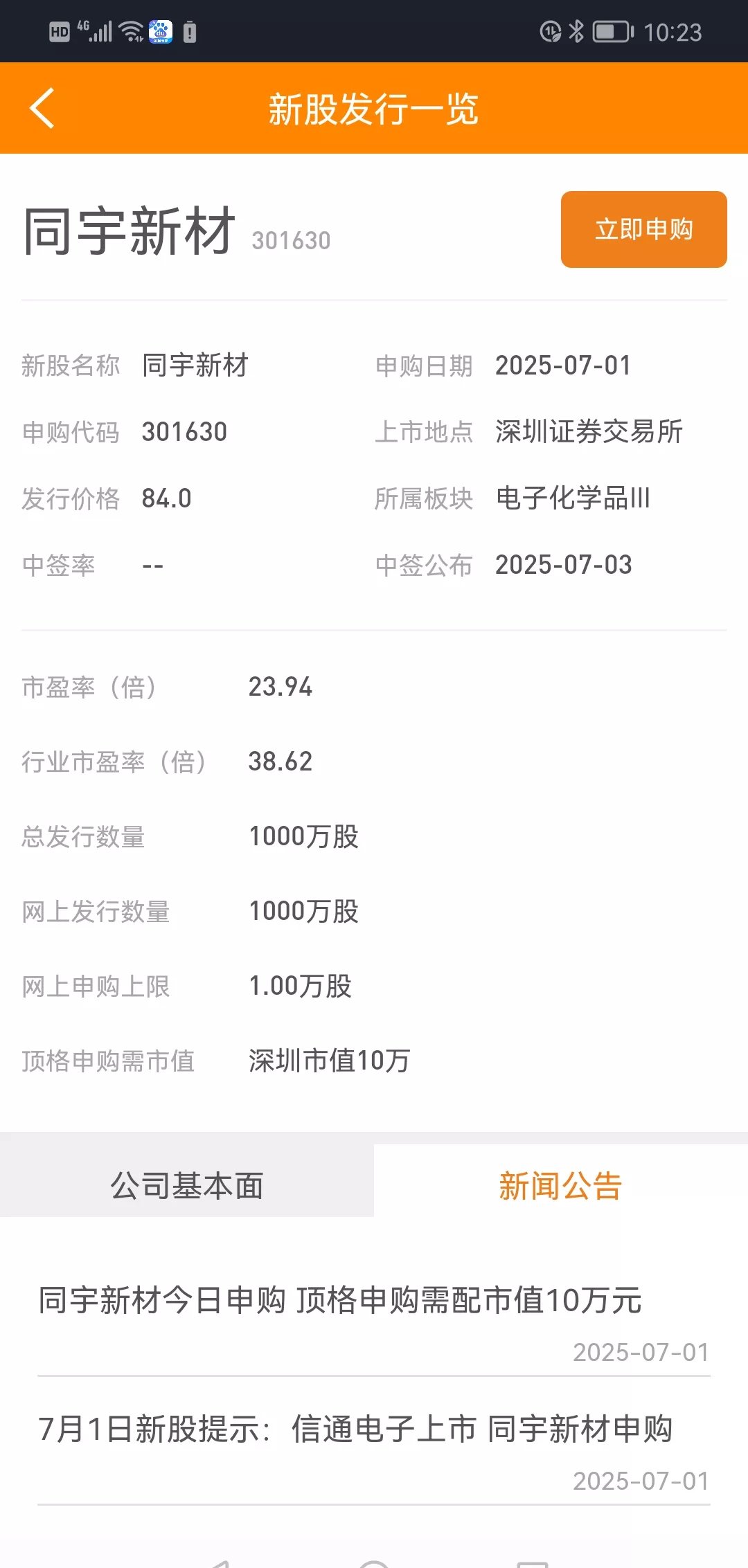Image resolution: width=748 pixels, height=1568 pixels.
Task: Tap the 中签公布 date 2025-07-03
Action: [x=564, y=566]
